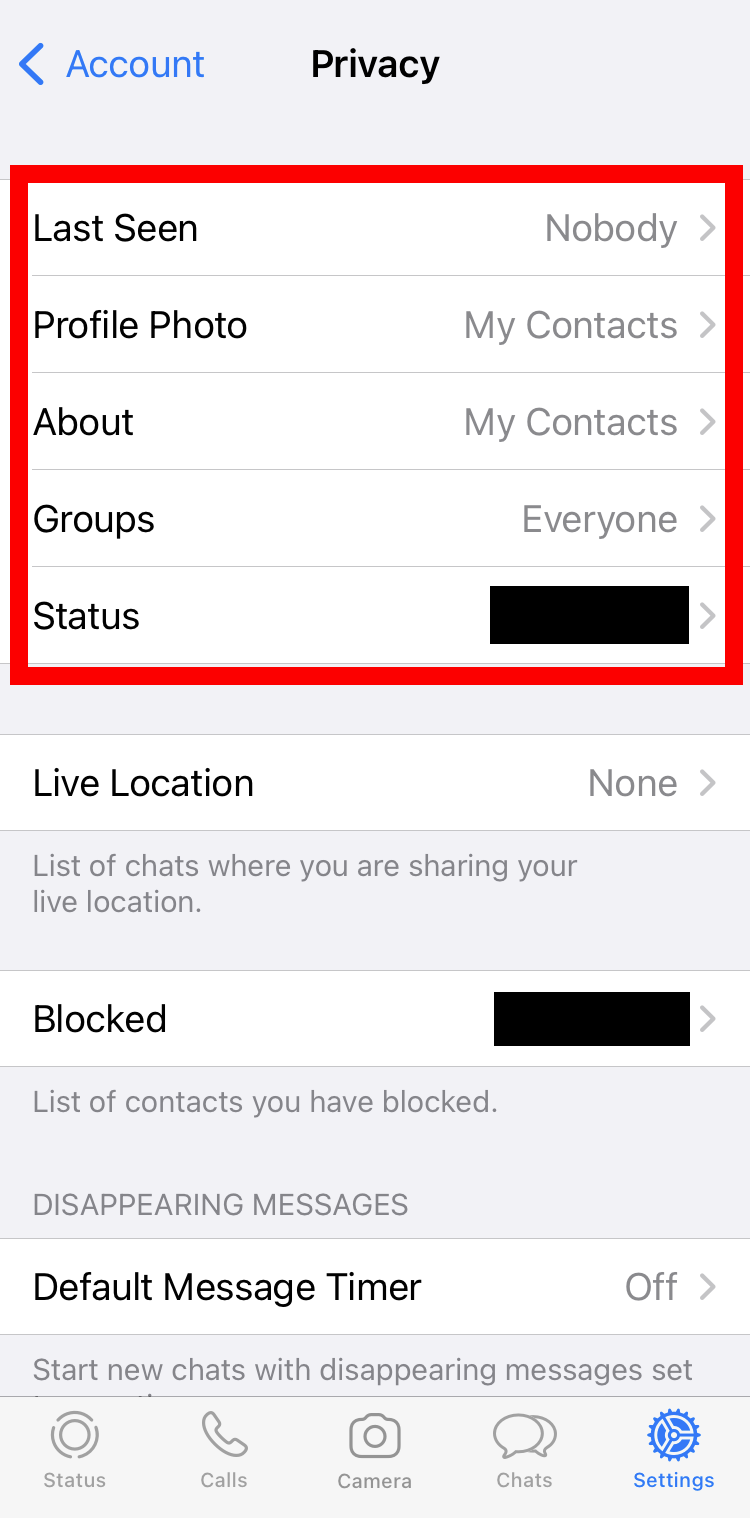750x1518 pixels.
Task: Open Groups privacy setting
Action: tap(375, 520)
